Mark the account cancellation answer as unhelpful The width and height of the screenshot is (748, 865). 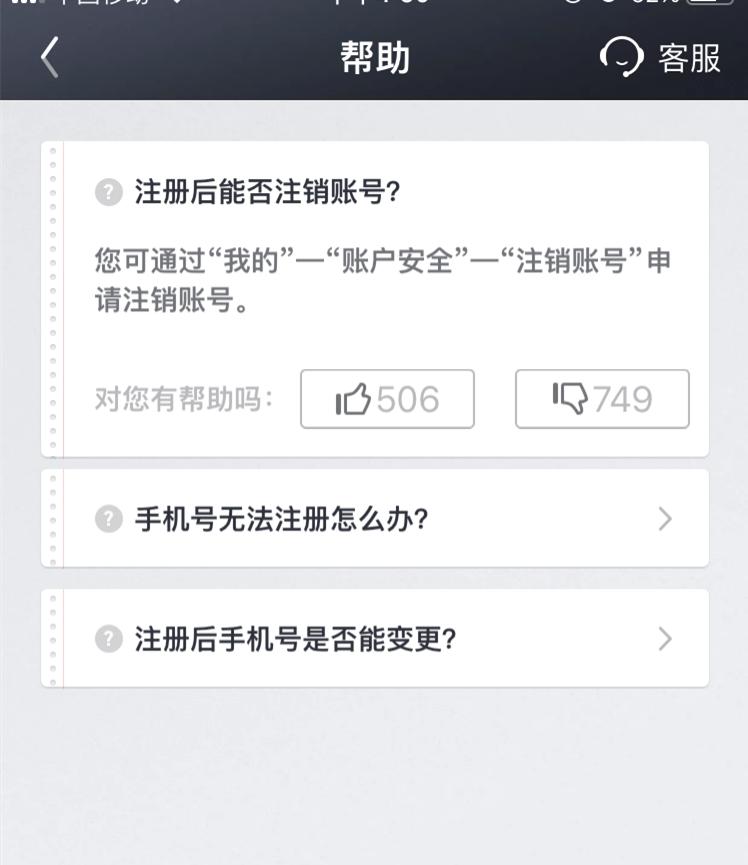[601, 398]
